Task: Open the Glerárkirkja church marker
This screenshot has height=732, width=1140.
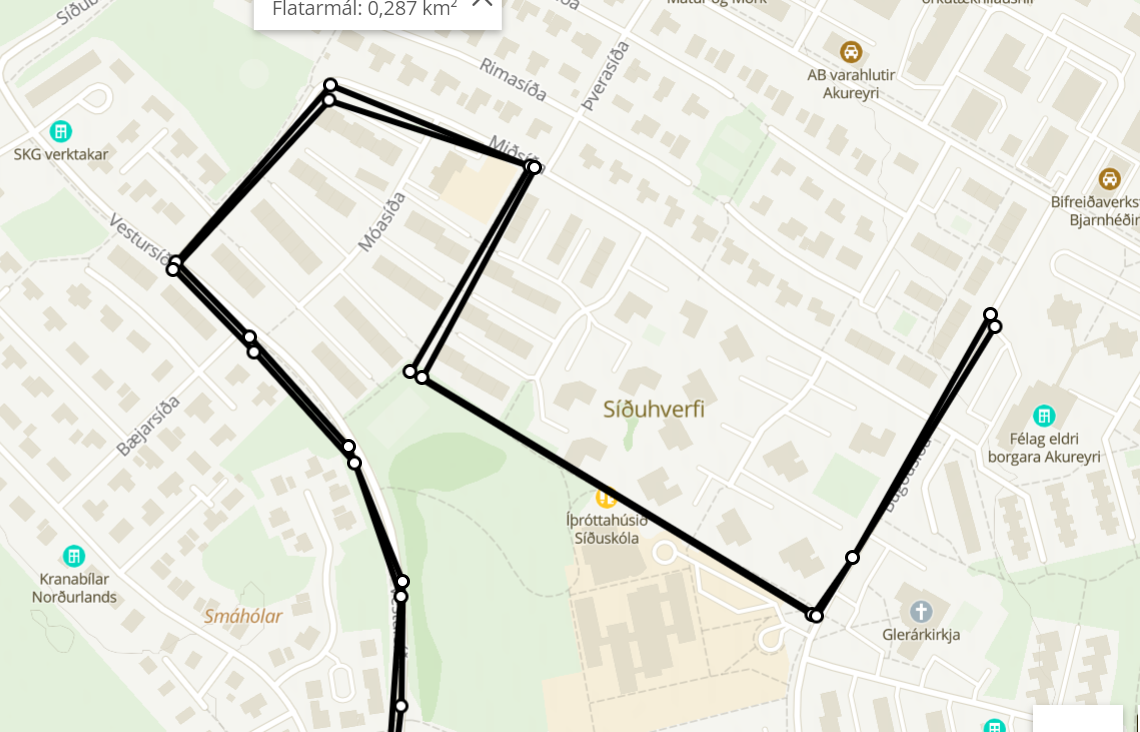Action: pos(921,611)
